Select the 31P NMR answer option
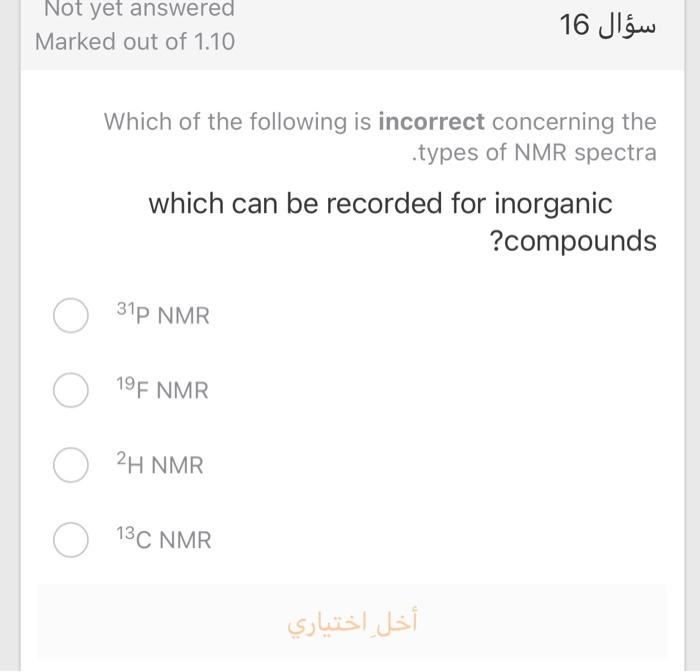This screenshot has width=700, height=672. [x=71, y=316]
